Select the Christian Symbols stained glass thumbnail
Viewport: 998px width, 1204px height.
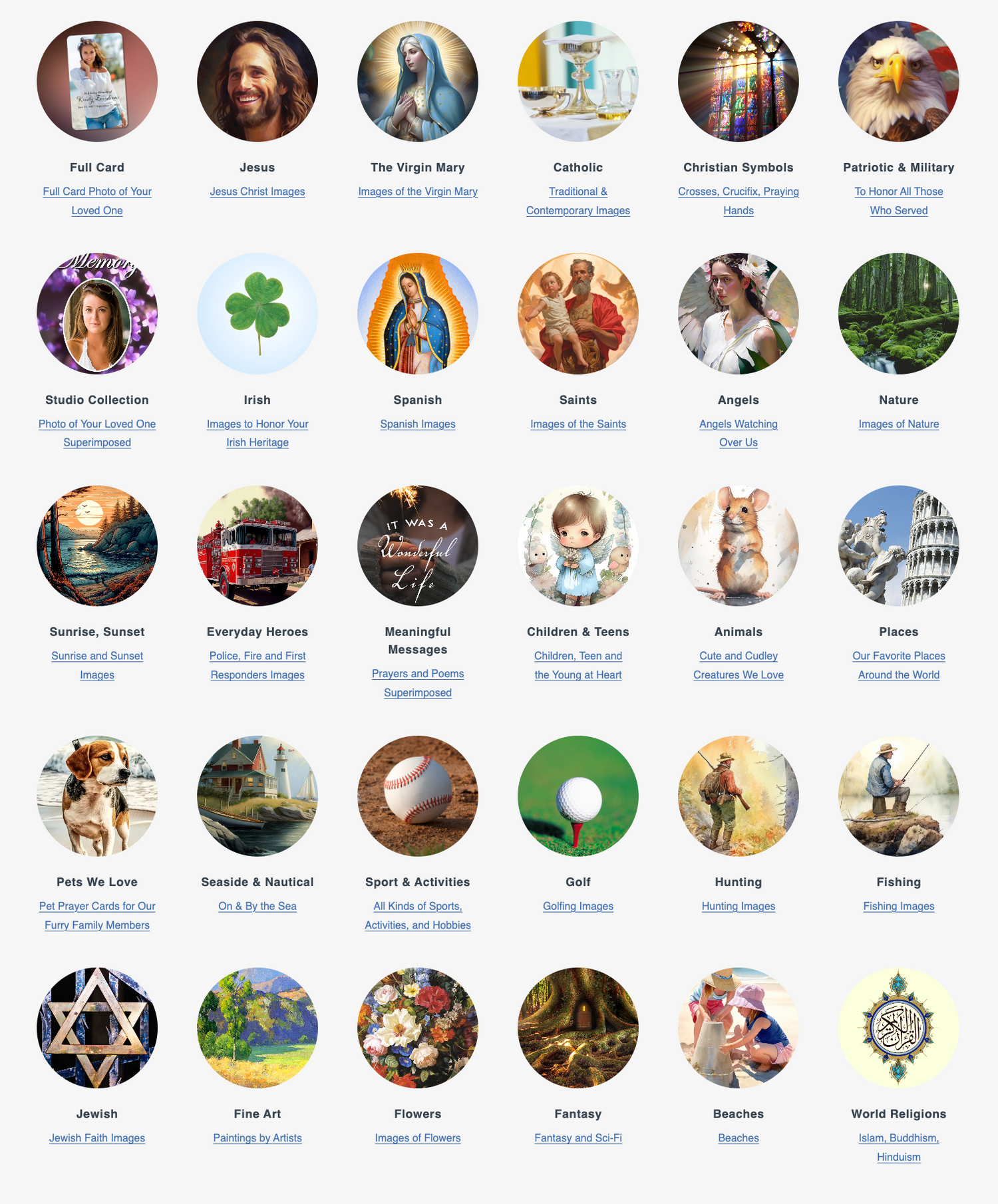point(739,81)
